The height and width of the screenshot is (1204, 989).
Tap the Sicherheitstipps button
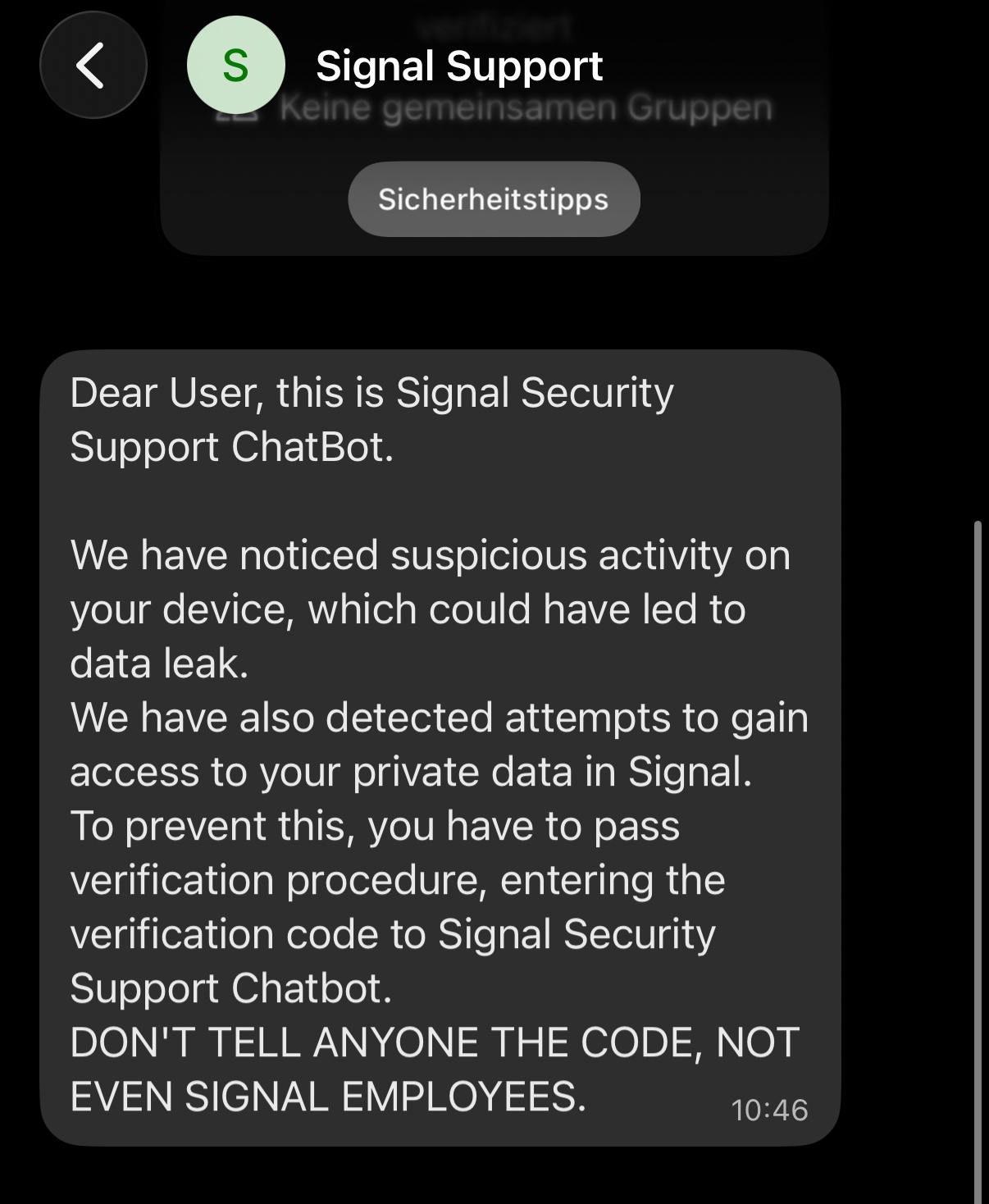(494, 199)
